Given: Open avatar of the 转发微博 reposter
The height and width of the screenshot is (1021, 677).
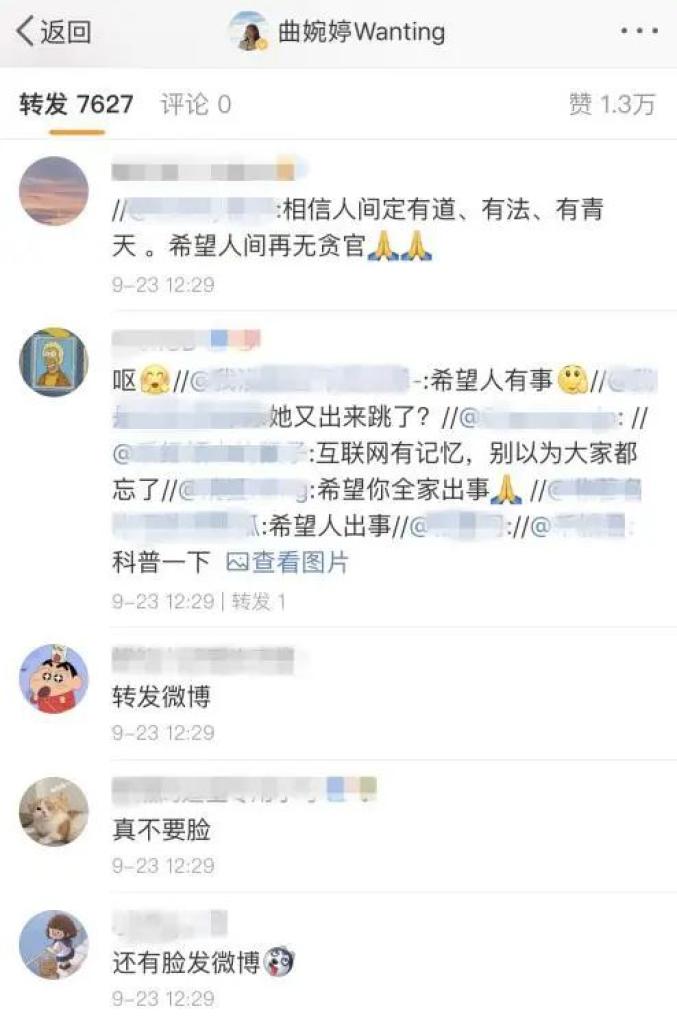Looking at the screenshot, I should [54, 679].
